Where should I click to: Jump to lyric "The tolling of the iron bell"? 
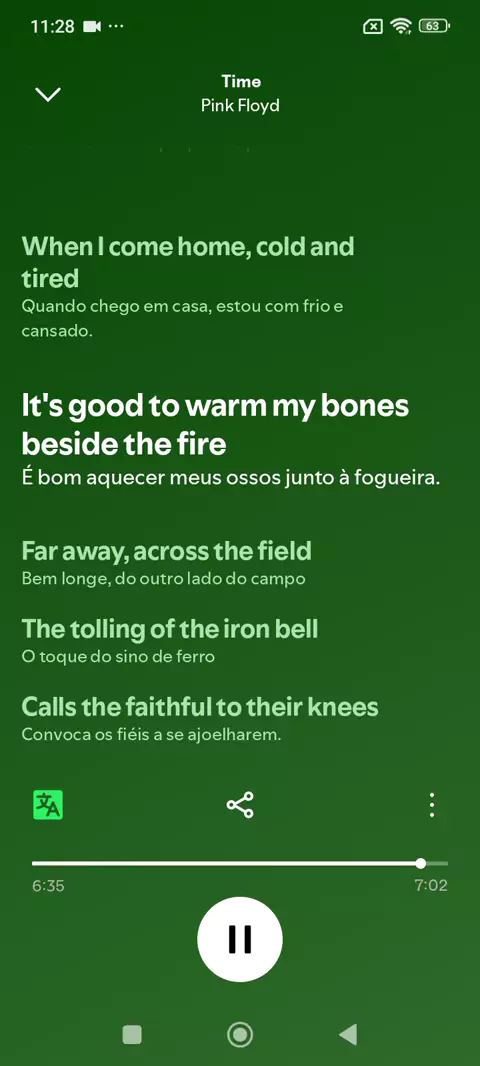point(170,629)
